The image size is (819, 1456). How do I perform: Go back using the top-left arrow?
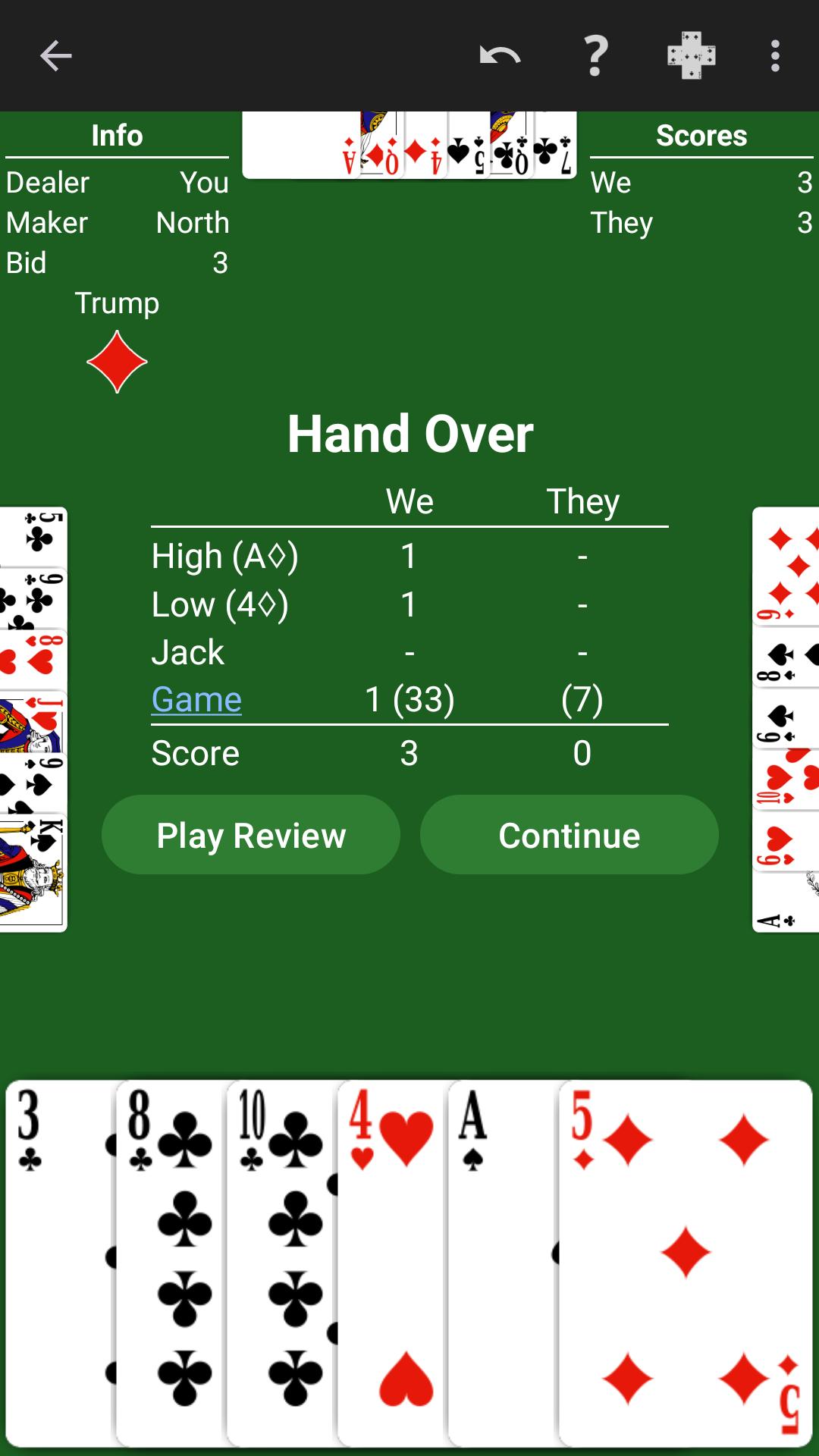(x=55, y=55)
